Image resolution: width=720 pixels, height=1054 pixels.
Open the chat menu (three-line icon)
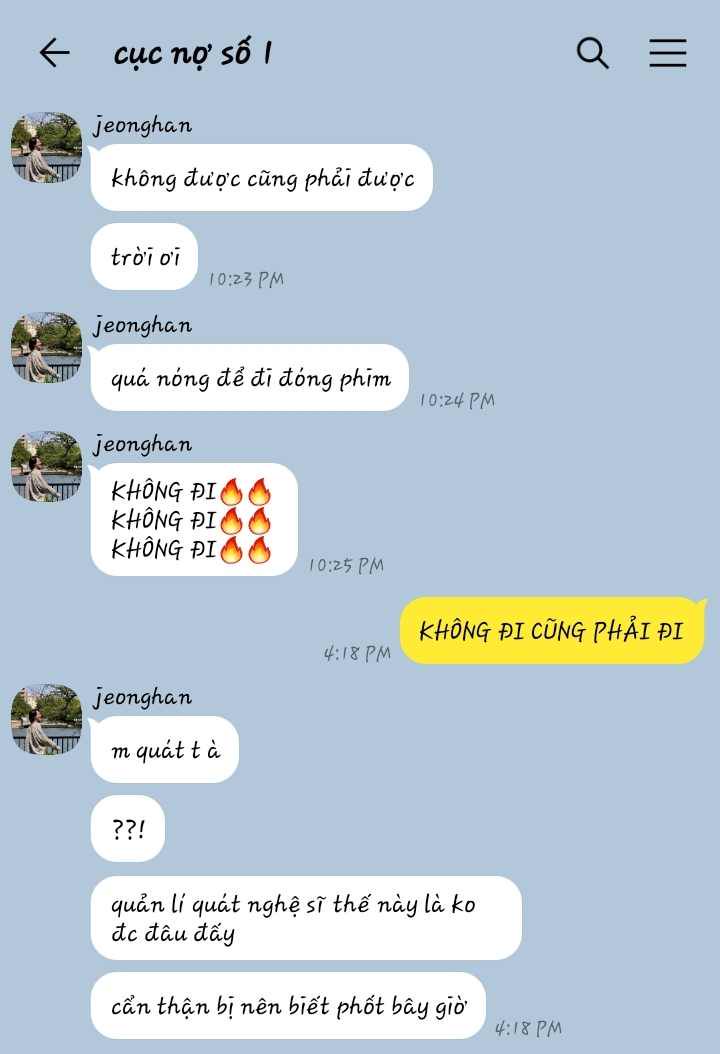[667, 53]
